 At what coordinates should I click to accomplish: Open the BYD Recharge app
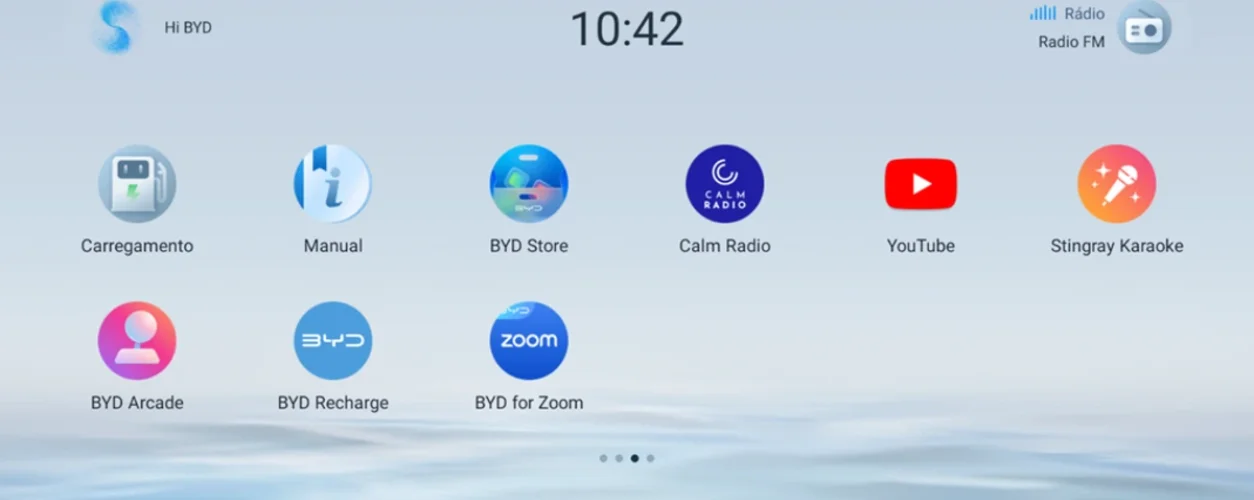[332, 341]
